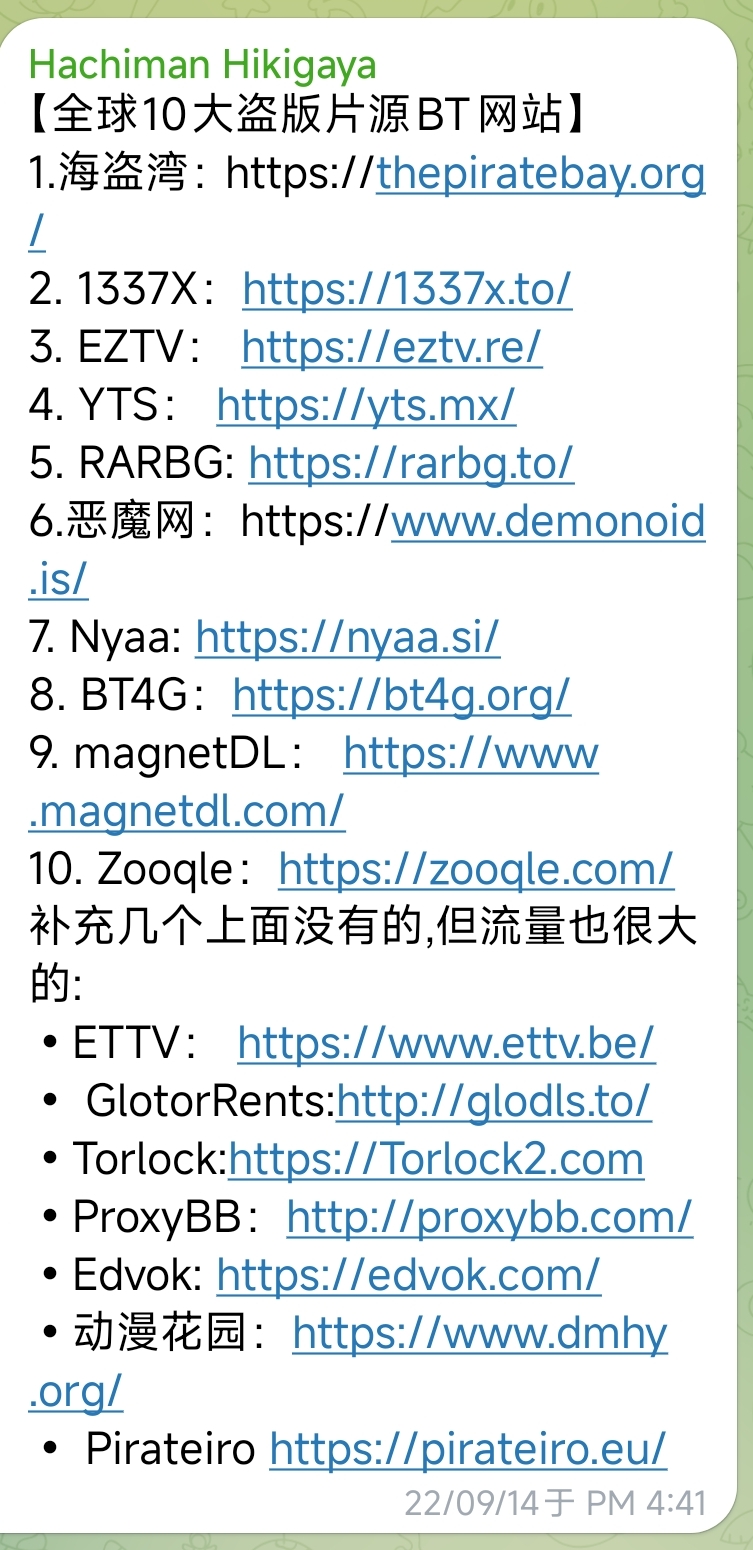
Task: Tap the glodls.to link
Action: pos(493,1101)
